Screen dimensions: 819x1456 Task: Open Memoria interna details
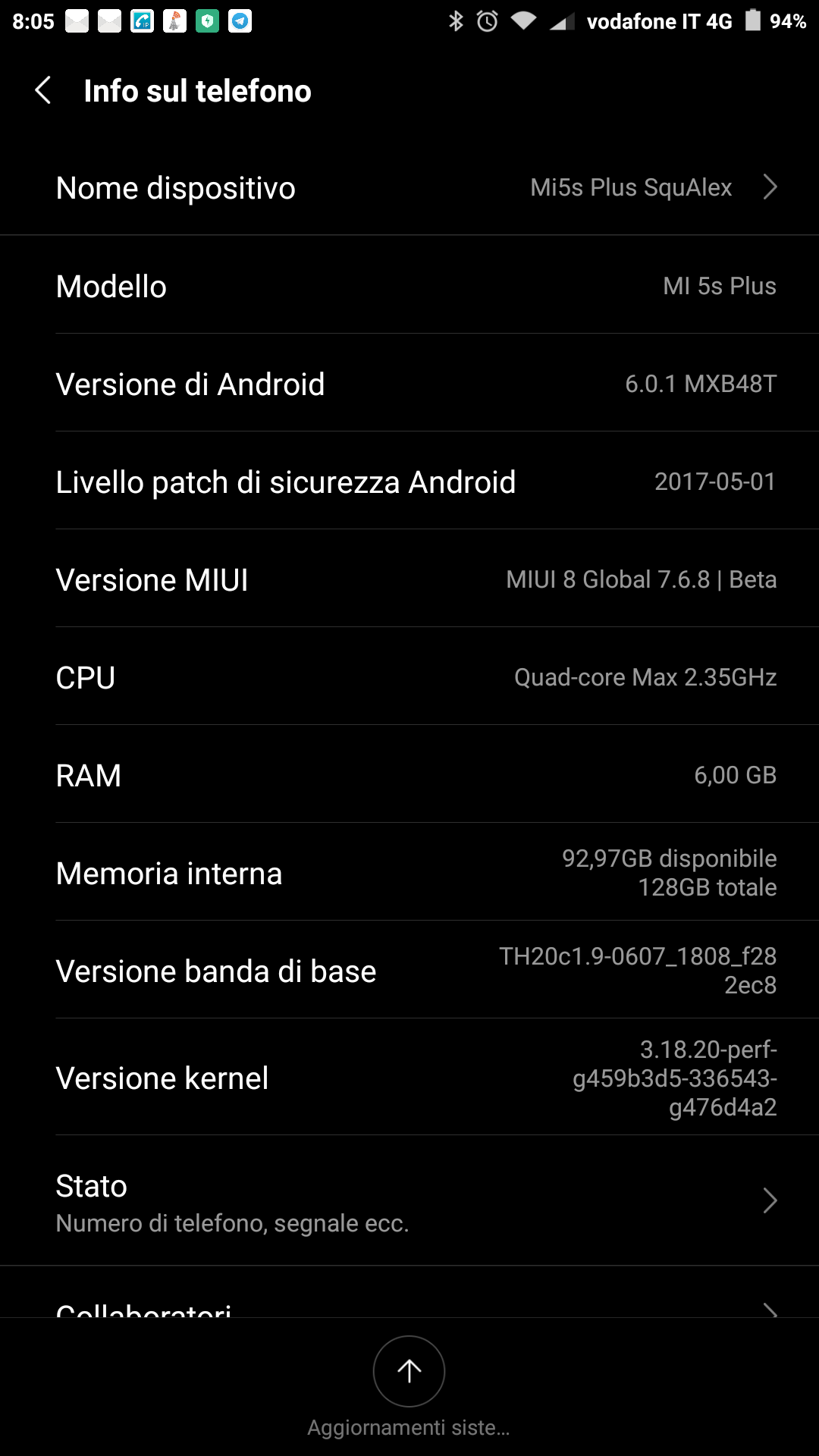point(409,872)
